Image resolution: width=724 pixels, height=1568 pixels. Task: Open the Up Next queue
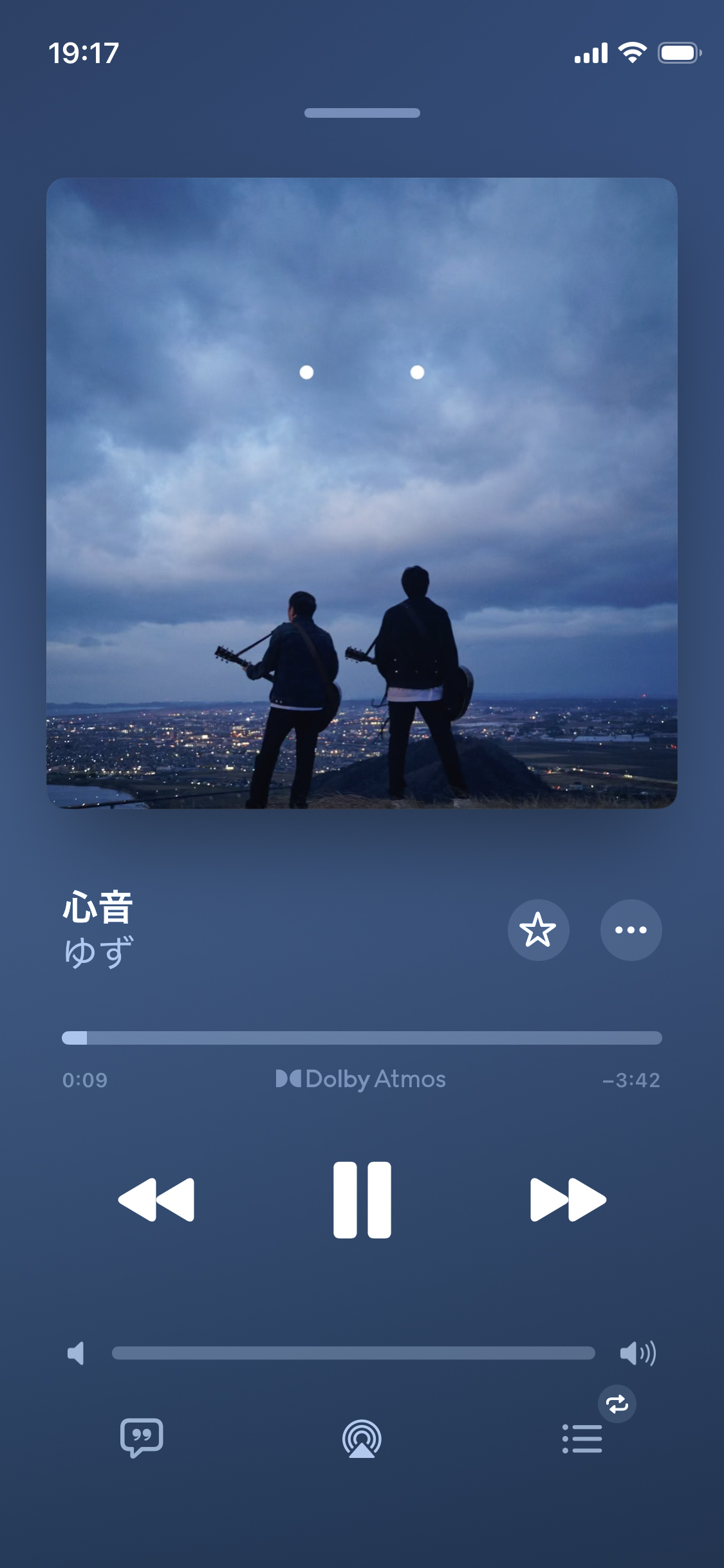582,1439
